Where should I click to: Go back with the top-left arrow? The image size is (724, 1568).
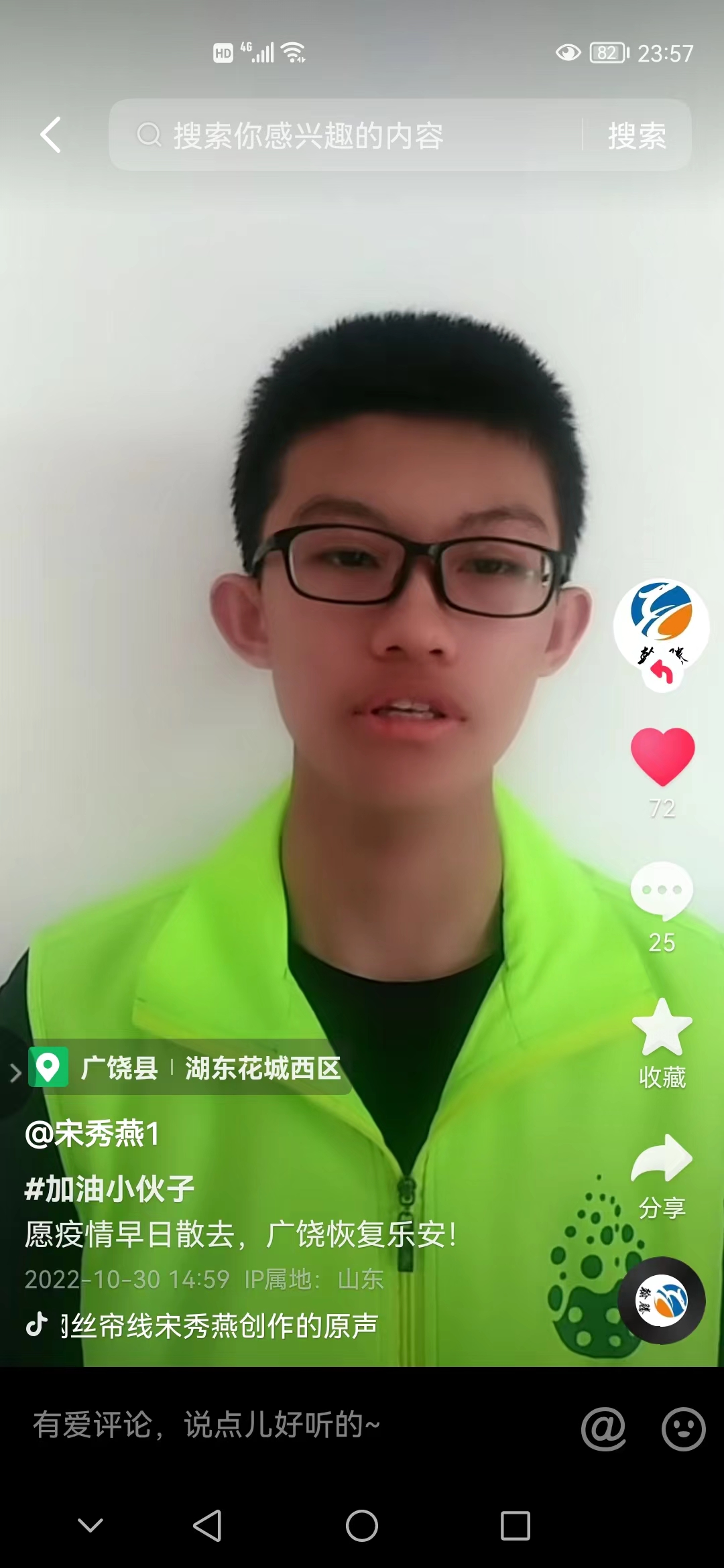[x=51, y=135]
